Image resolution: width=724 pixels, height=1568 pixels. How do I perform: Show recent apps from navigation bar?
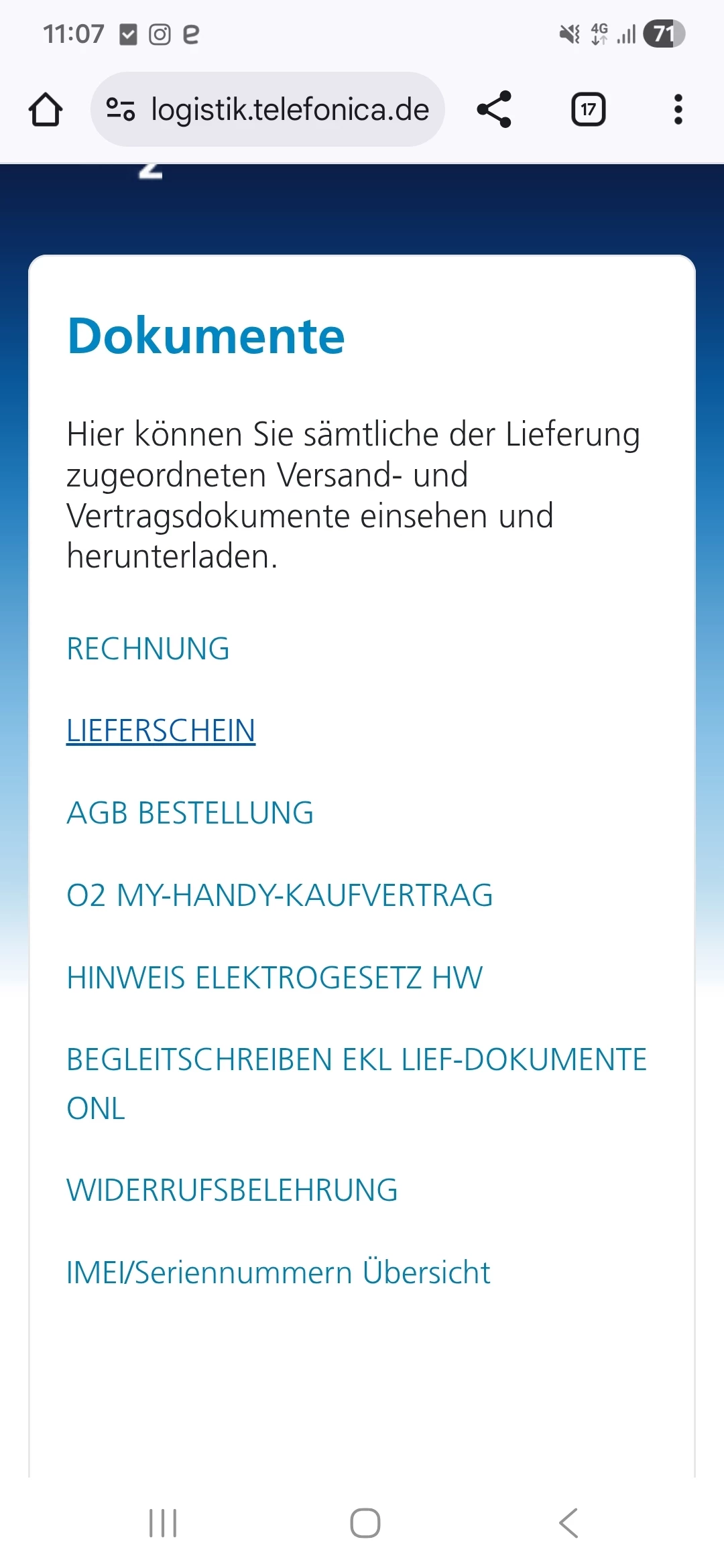[x=162, y=1523]
